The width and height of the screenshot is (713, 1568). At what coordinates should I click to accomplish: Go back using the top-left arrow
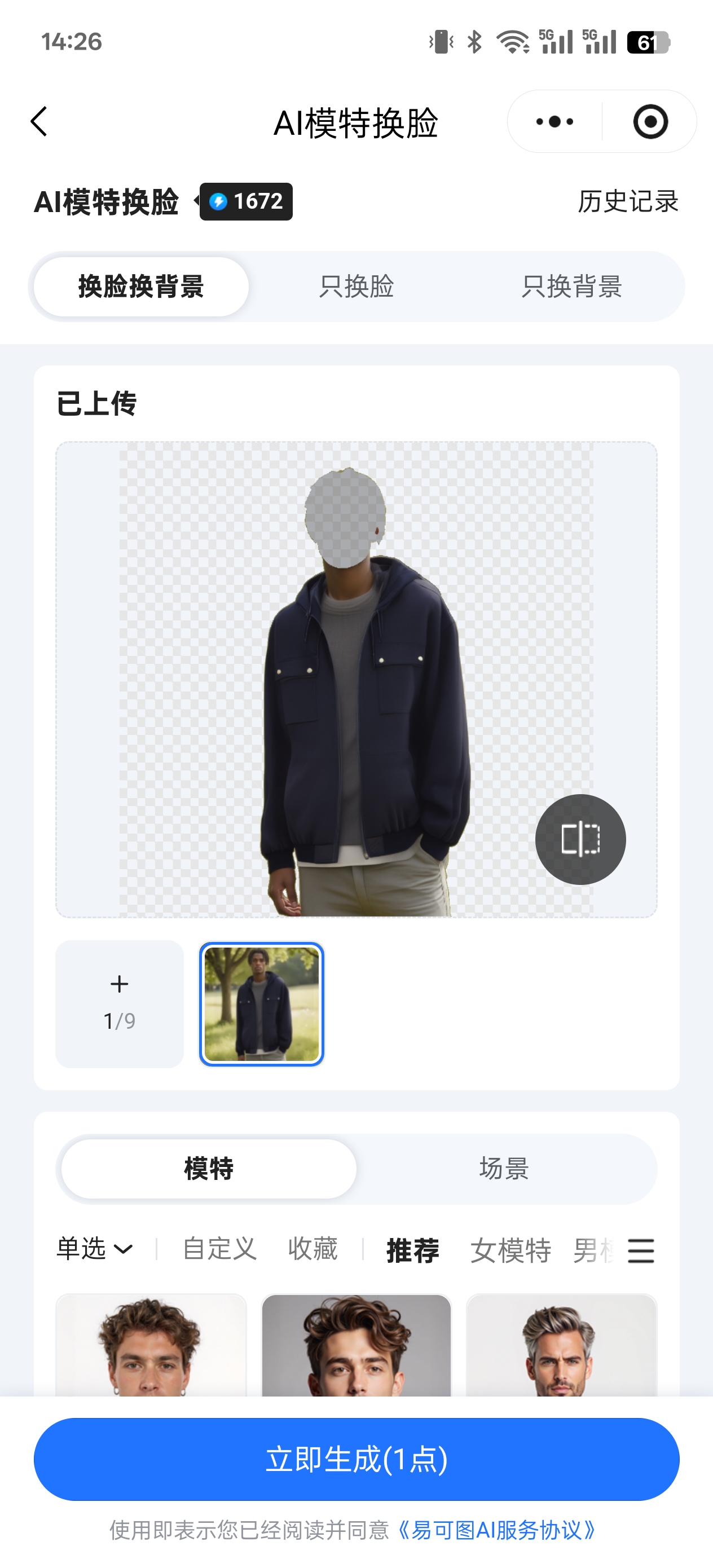pos(39,122)
